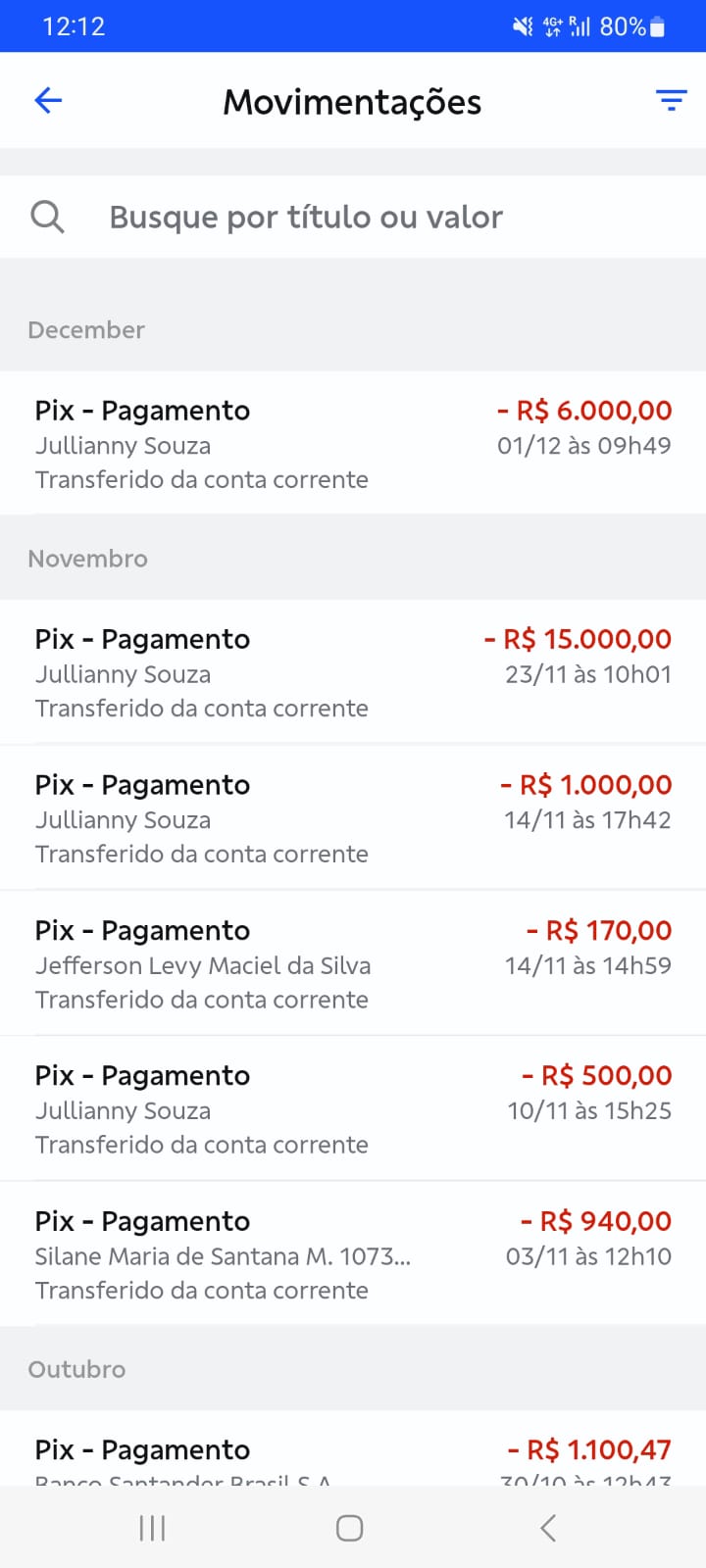Open the filter options icon
Image resolution: width=706 pixels, height=1568 pixels.
[x=671, y=100]
